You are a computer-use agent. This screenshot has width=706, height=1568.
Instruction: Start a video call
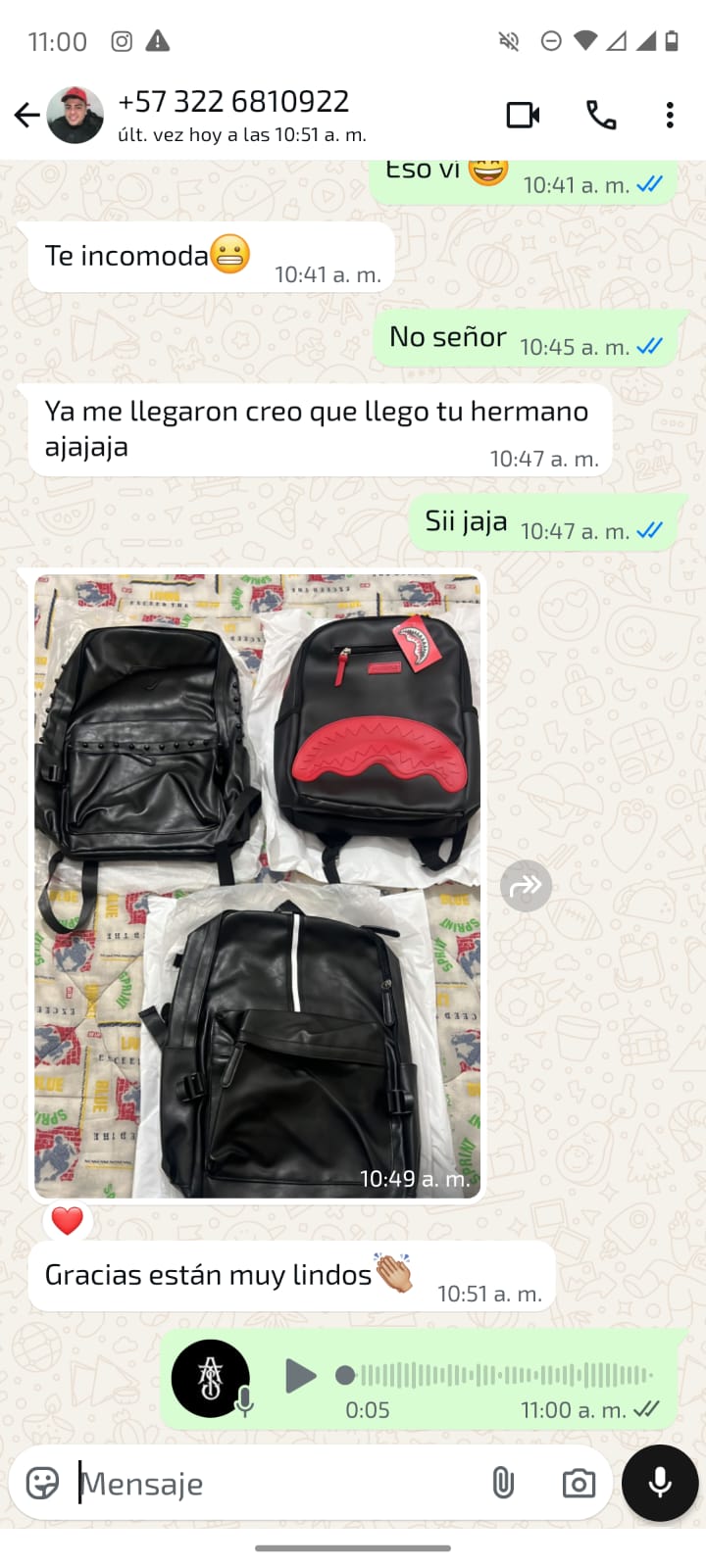click(x=523, y=116)
